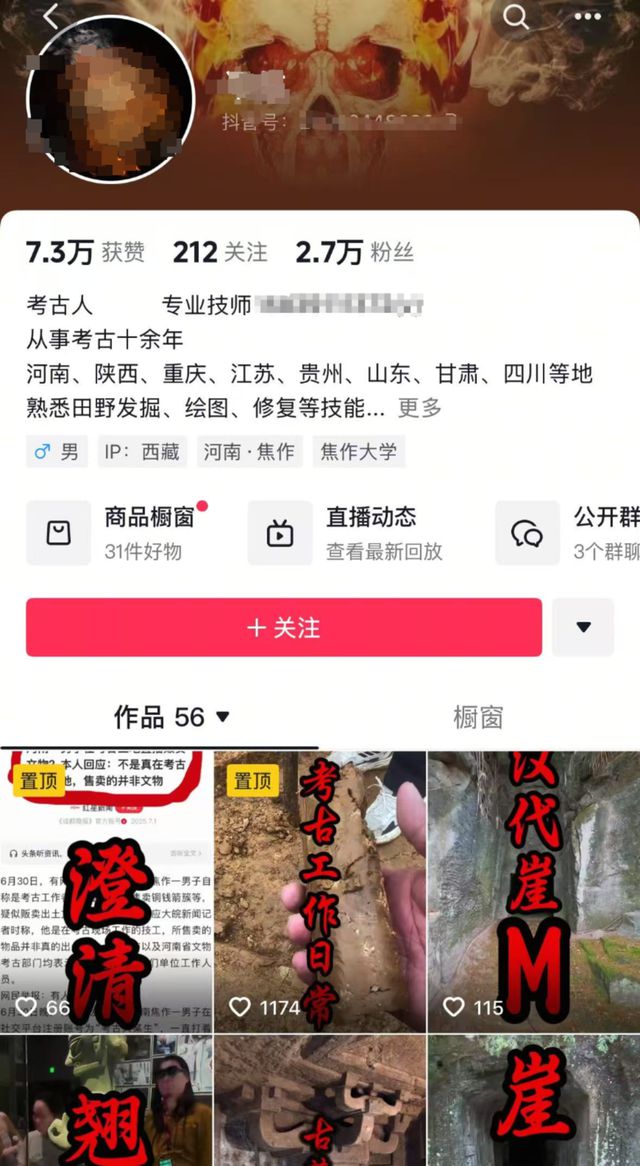Open the profile avatar picture
This screenshot has height=1166, width=640.
(110, 98)
